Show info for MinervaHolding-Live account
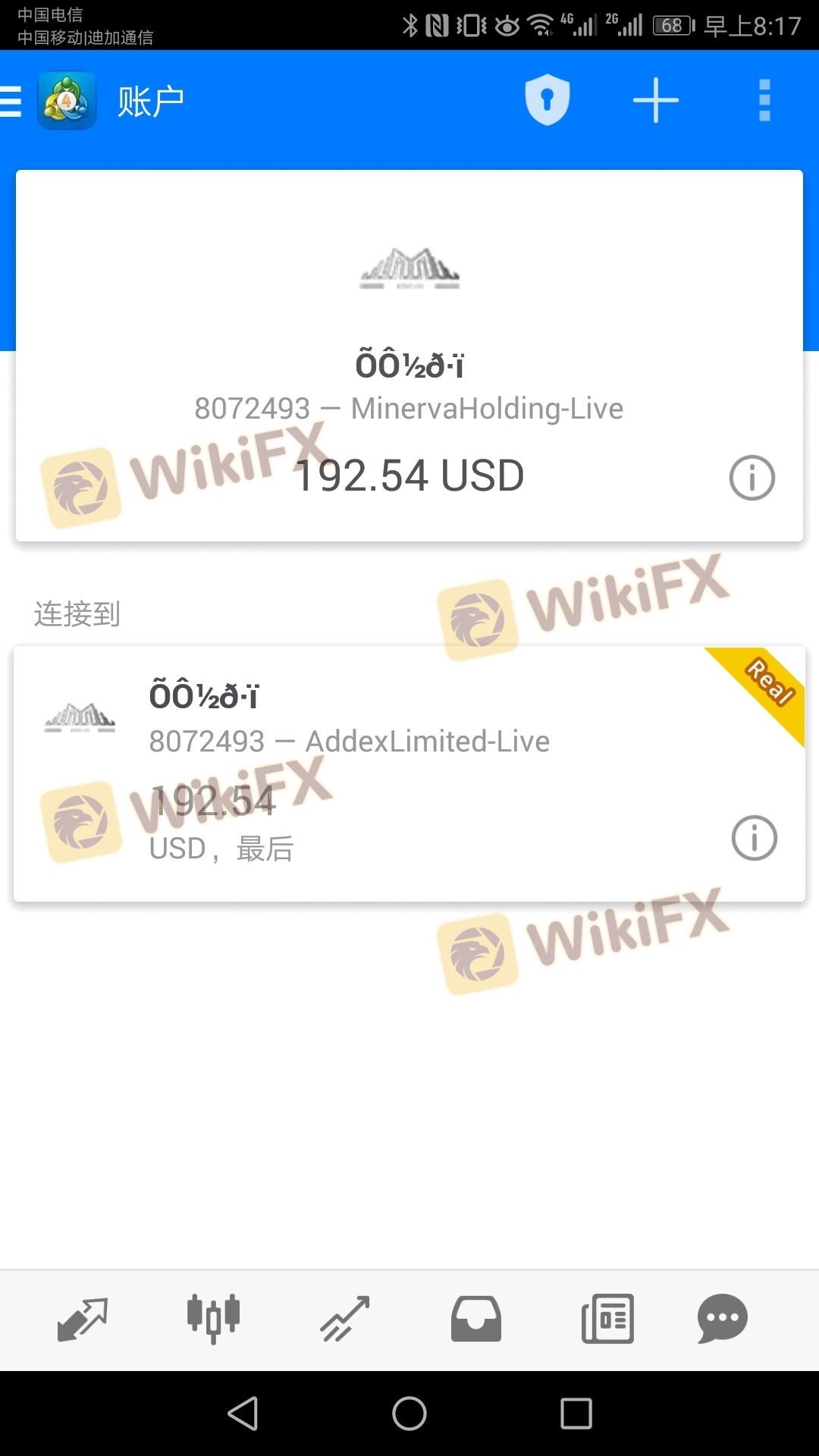This screenshot has width=819, height=1456. 752,478
